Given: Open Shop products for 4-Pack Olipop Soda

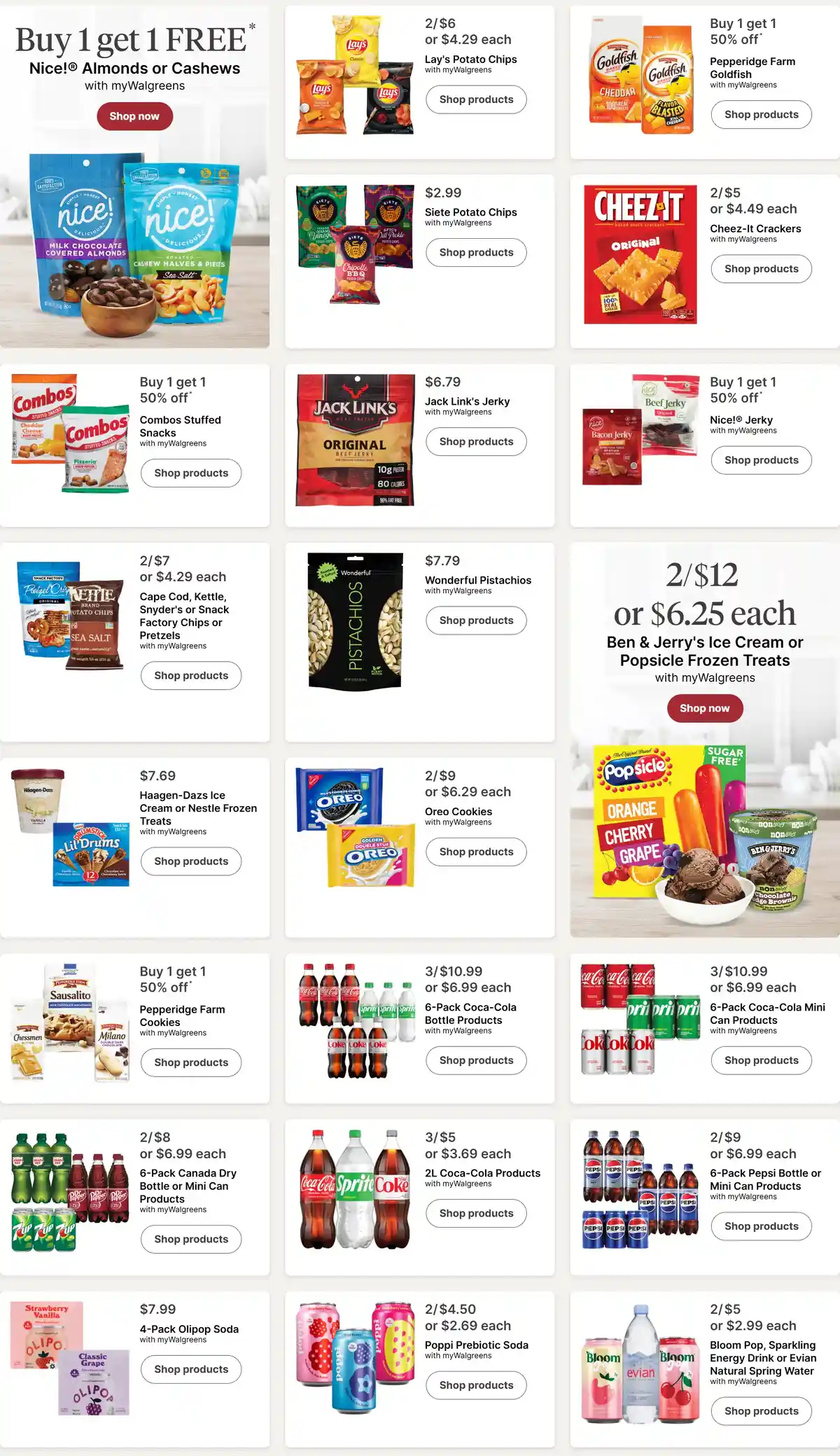Looking at the screenshot, I should click(191, 1369).
